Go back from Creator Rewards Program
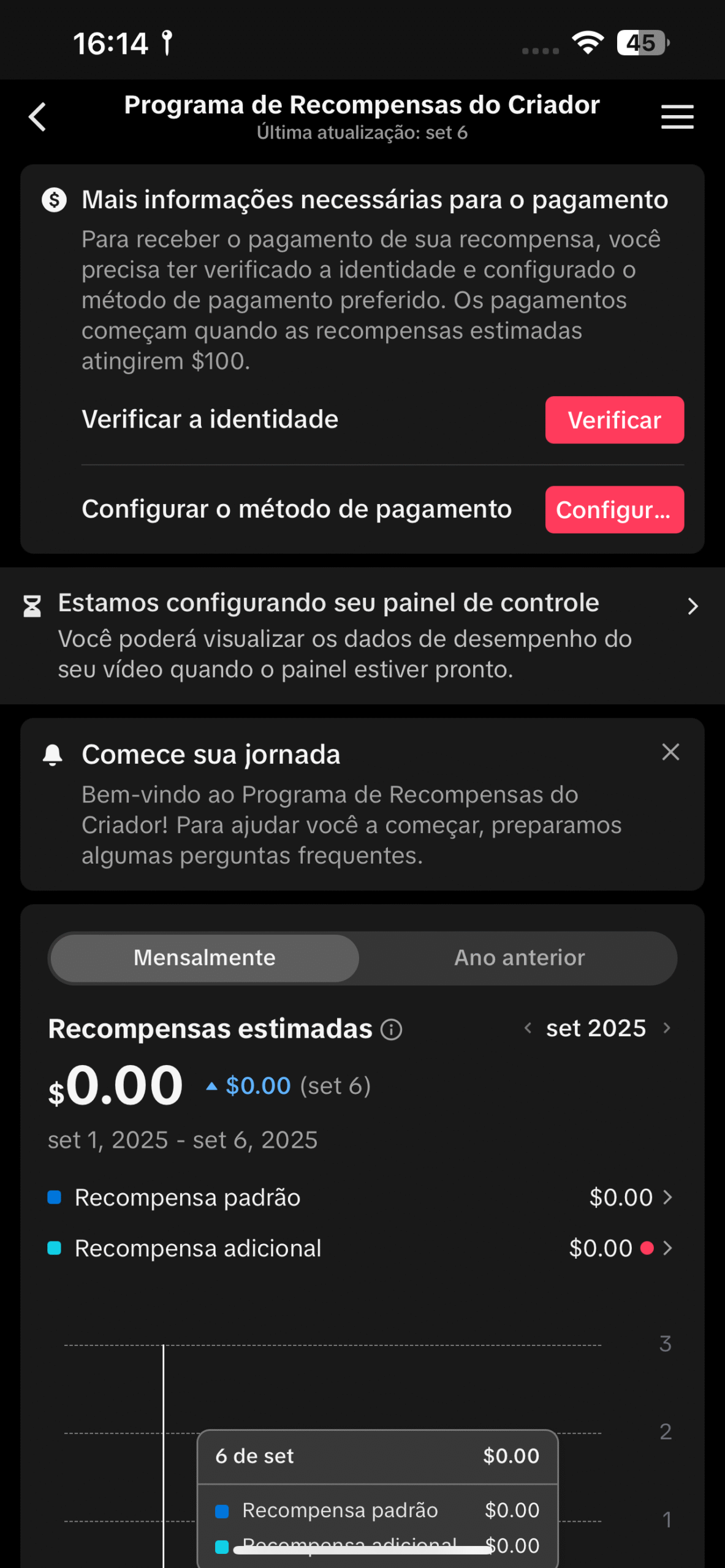 (x=38, y=116)
